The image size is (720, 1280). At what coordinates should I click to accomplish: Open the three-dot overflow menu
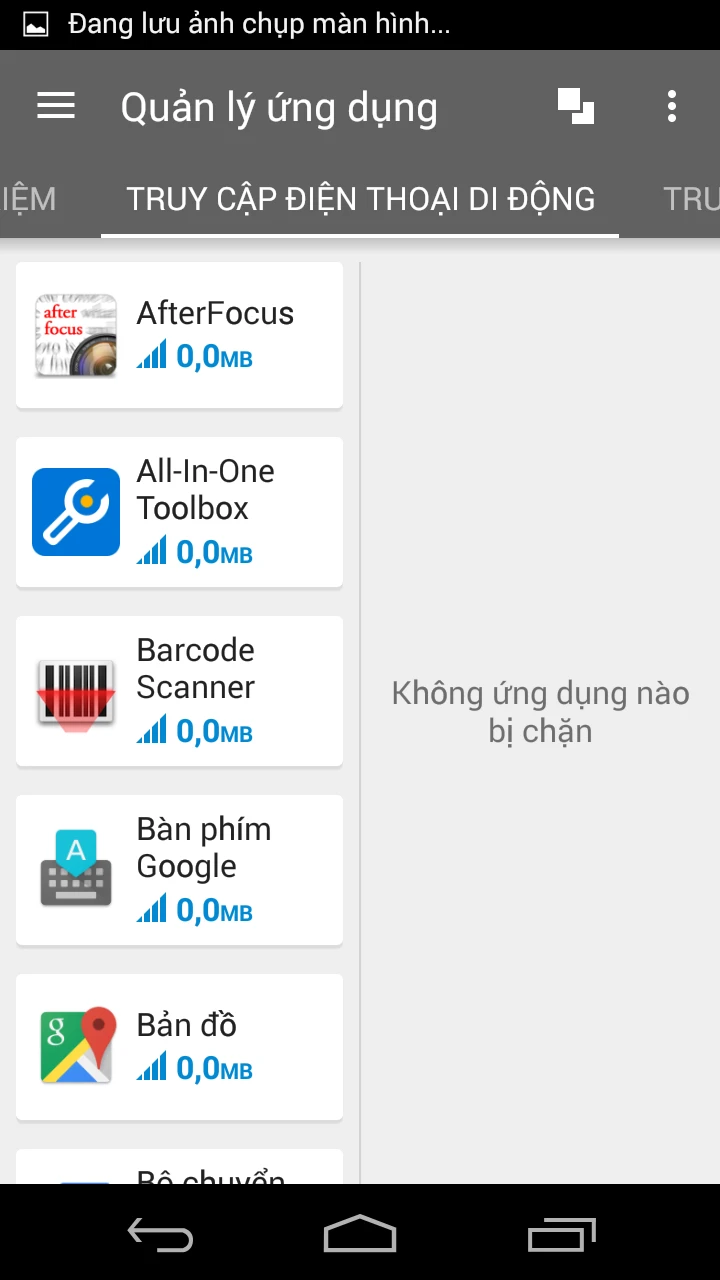pos(671,106)
